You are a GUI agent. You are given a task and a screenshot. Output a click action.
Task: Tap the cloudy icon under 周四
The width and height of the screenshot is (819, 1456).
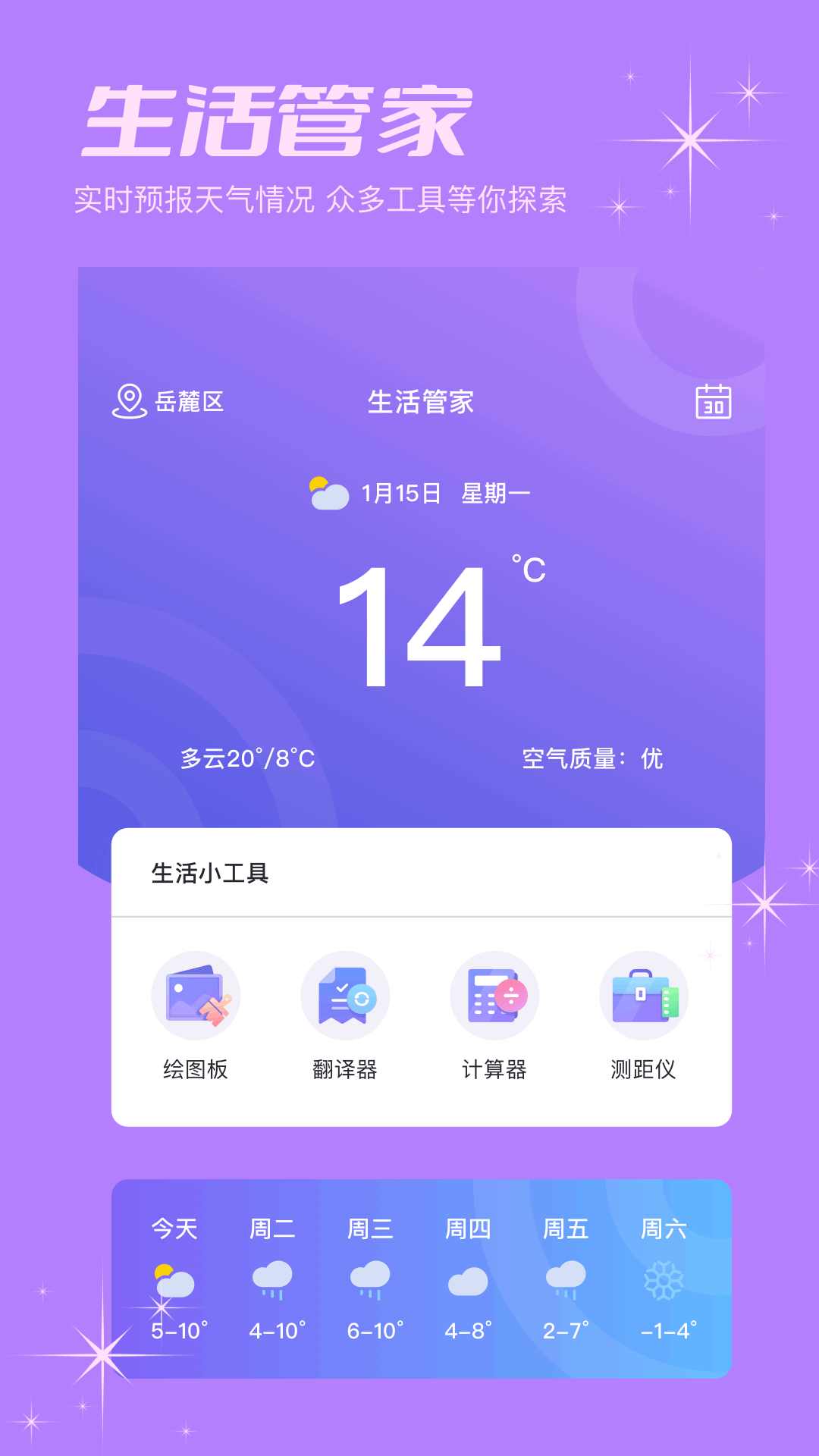coord(467,1278)
